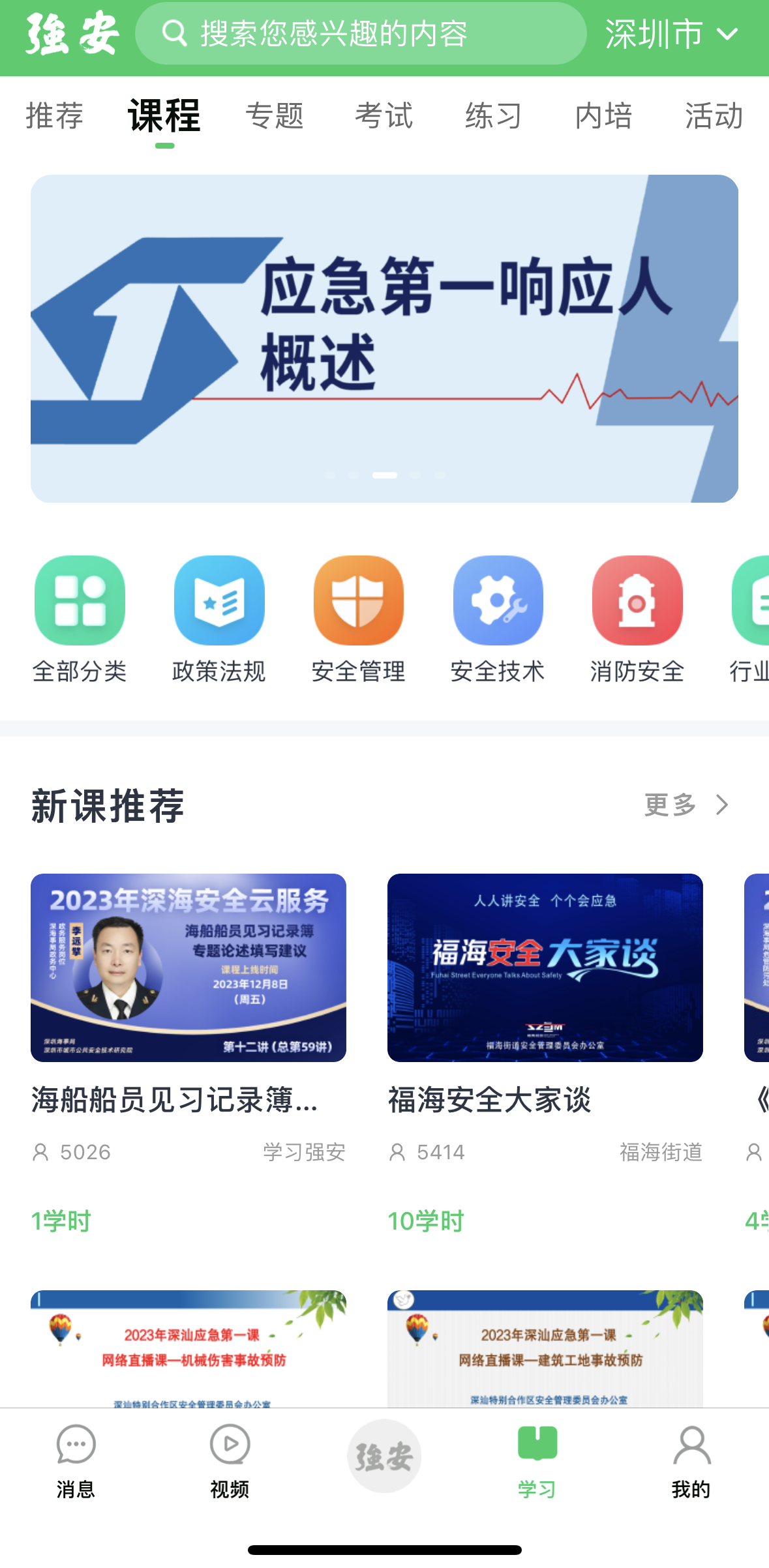Screen dimensions: 769x1568
Task: Switch to the 练习 tab
Action: coord(494,116)
